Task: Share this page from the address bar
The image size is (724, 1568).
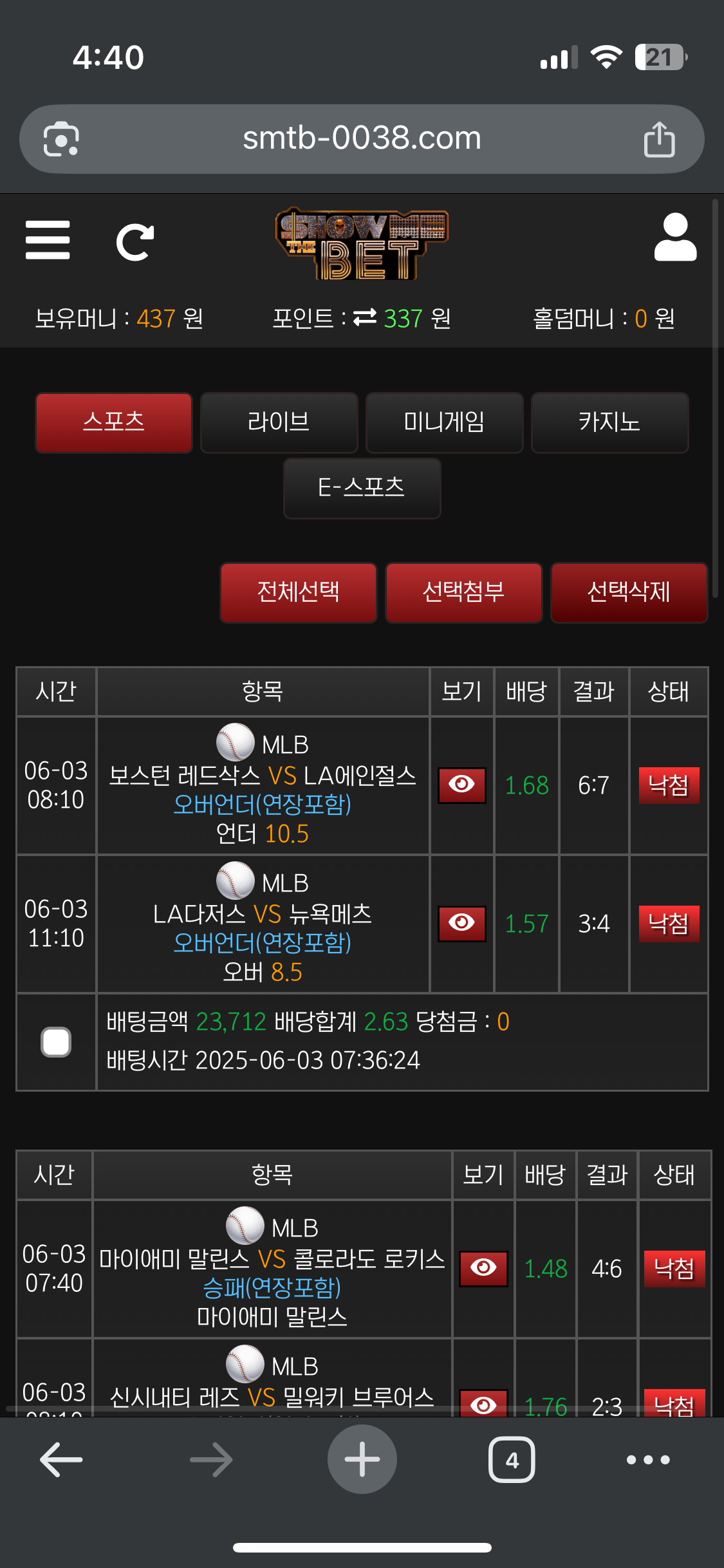Action: [x=659, y=139]
